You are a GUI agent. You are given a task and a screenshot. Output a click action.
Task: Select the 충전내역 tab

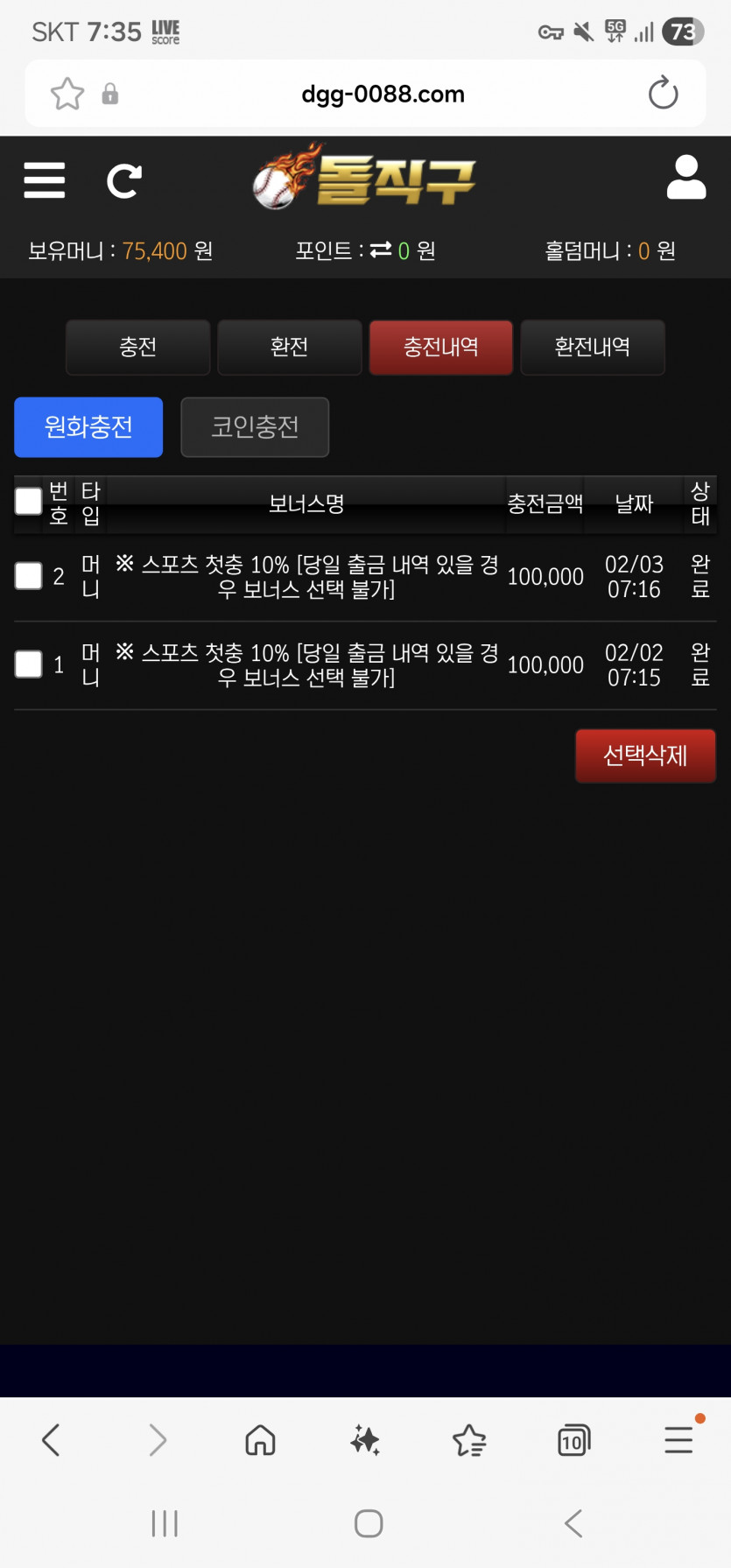[440, 348]
